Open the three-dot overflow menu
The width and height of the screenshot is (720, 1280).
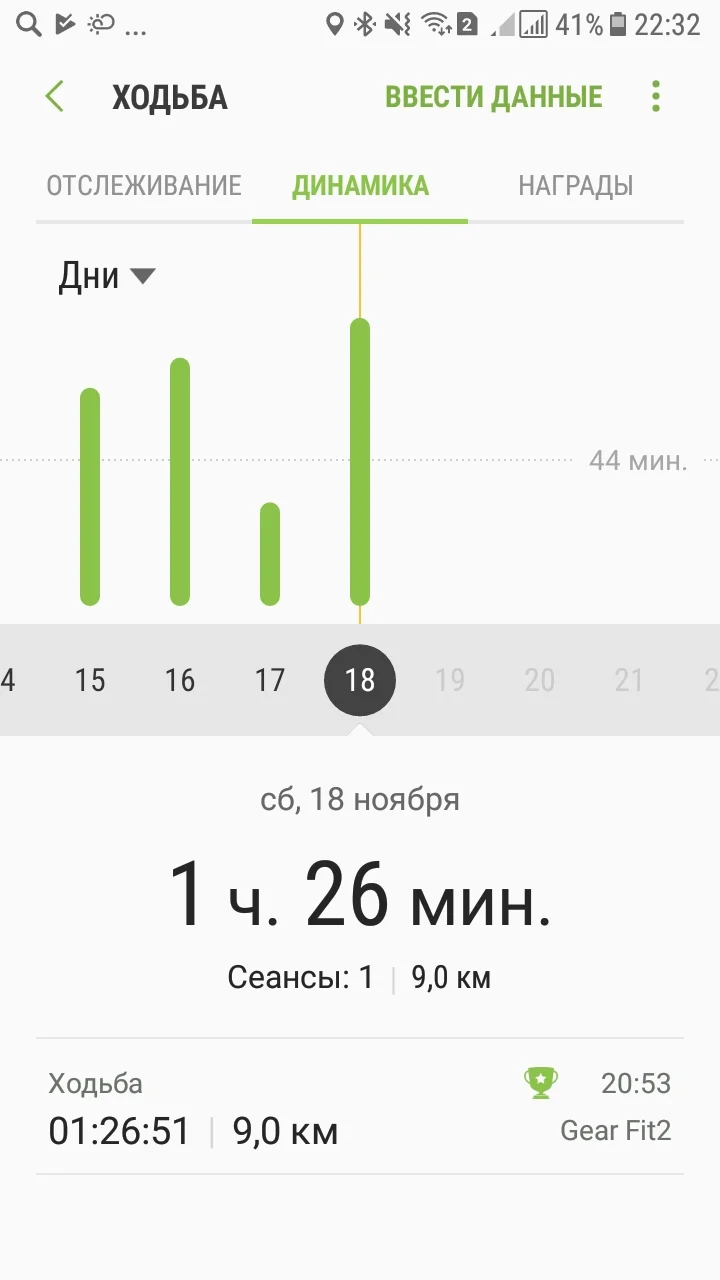point(656,97)
